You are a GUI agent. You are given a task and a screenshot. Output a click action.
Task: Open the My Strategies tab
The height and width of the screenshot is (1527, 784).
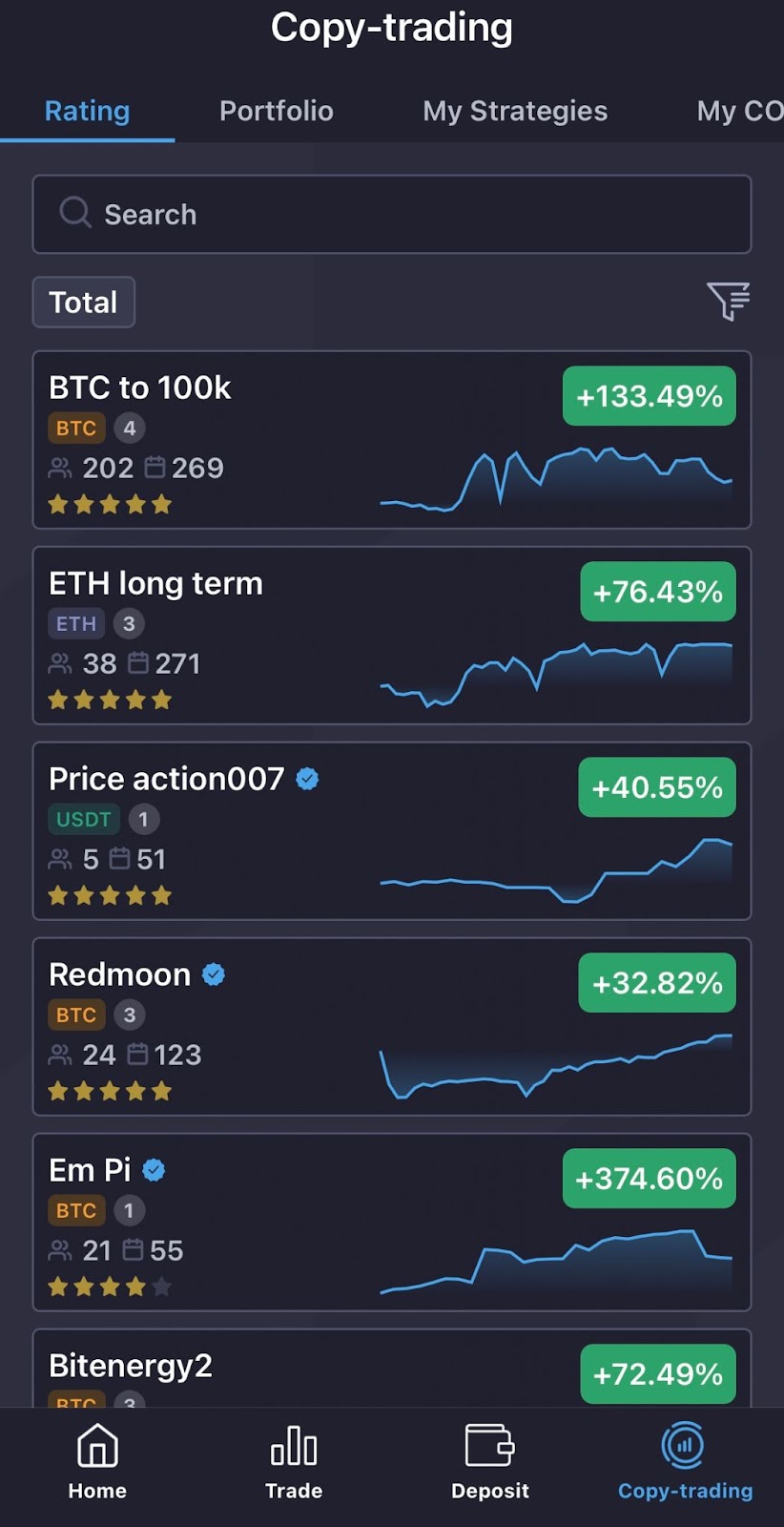pos(515,112)
